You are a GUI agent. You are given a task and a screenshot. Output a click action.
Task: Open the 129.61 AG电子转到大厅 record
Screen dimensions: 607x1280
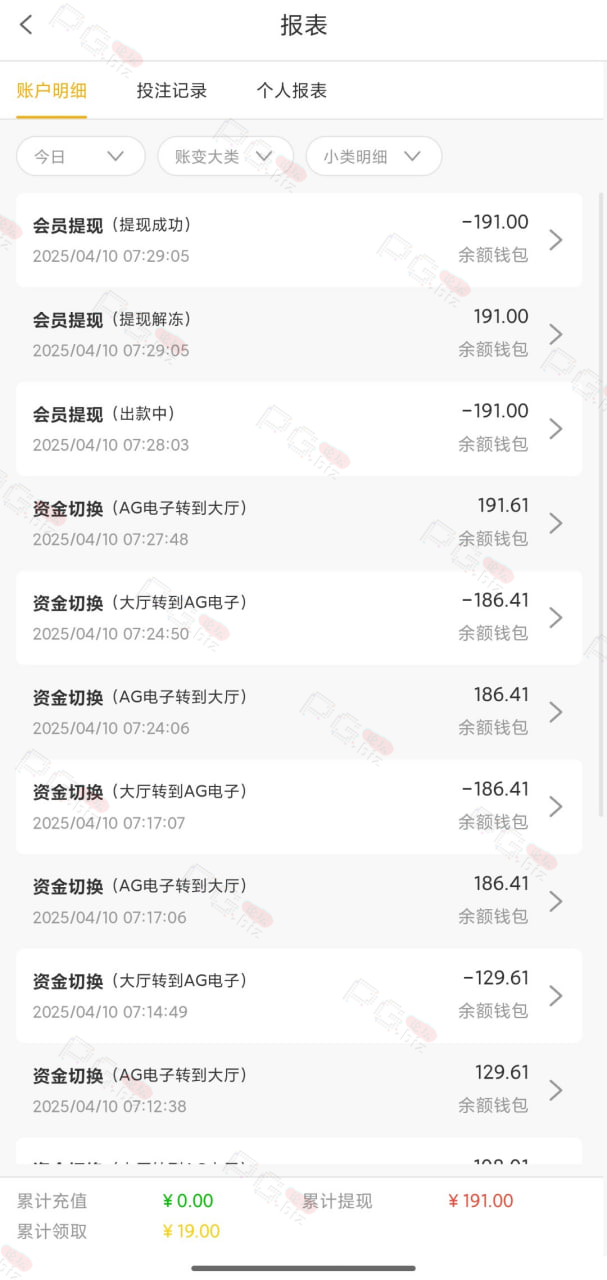coord(299,1090)
